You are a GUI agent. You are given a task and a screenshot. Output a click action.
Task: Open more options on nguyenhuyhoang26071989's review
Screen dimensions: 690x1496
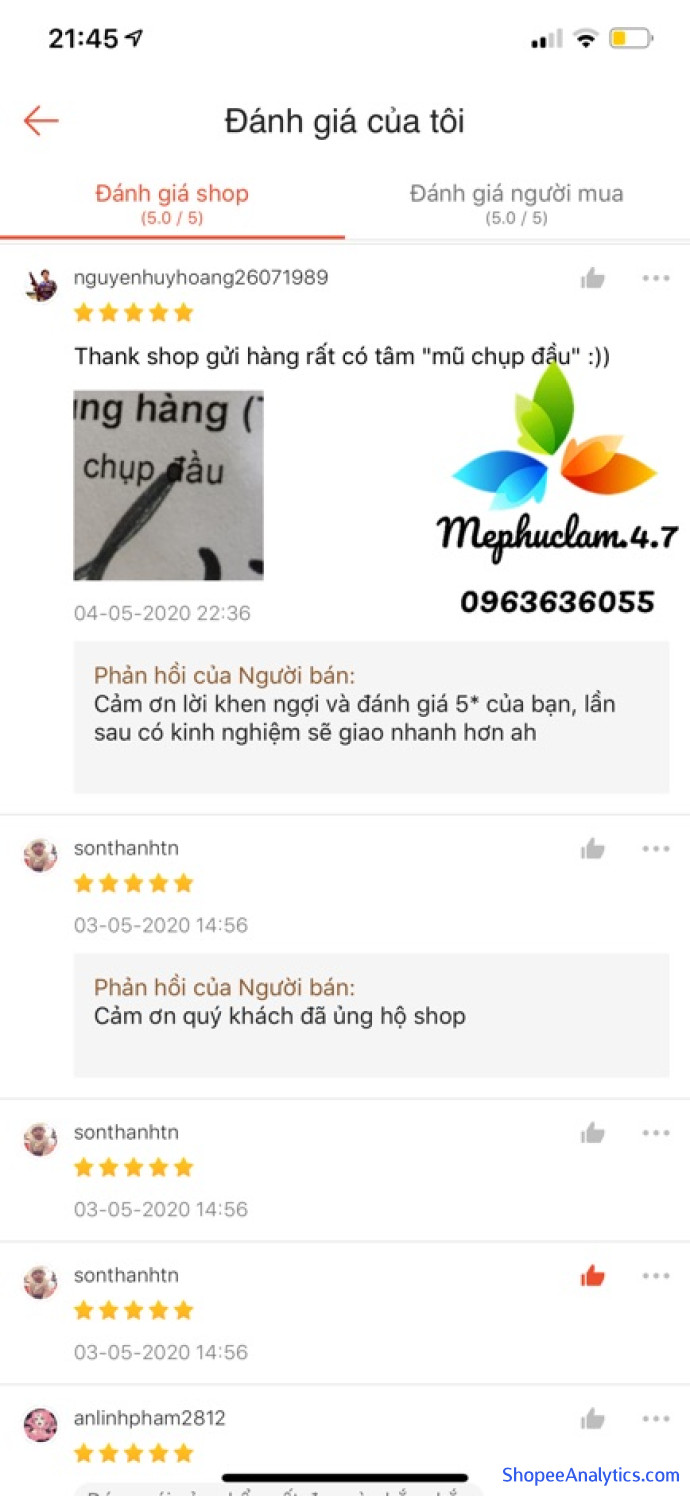tap(656, 278)
